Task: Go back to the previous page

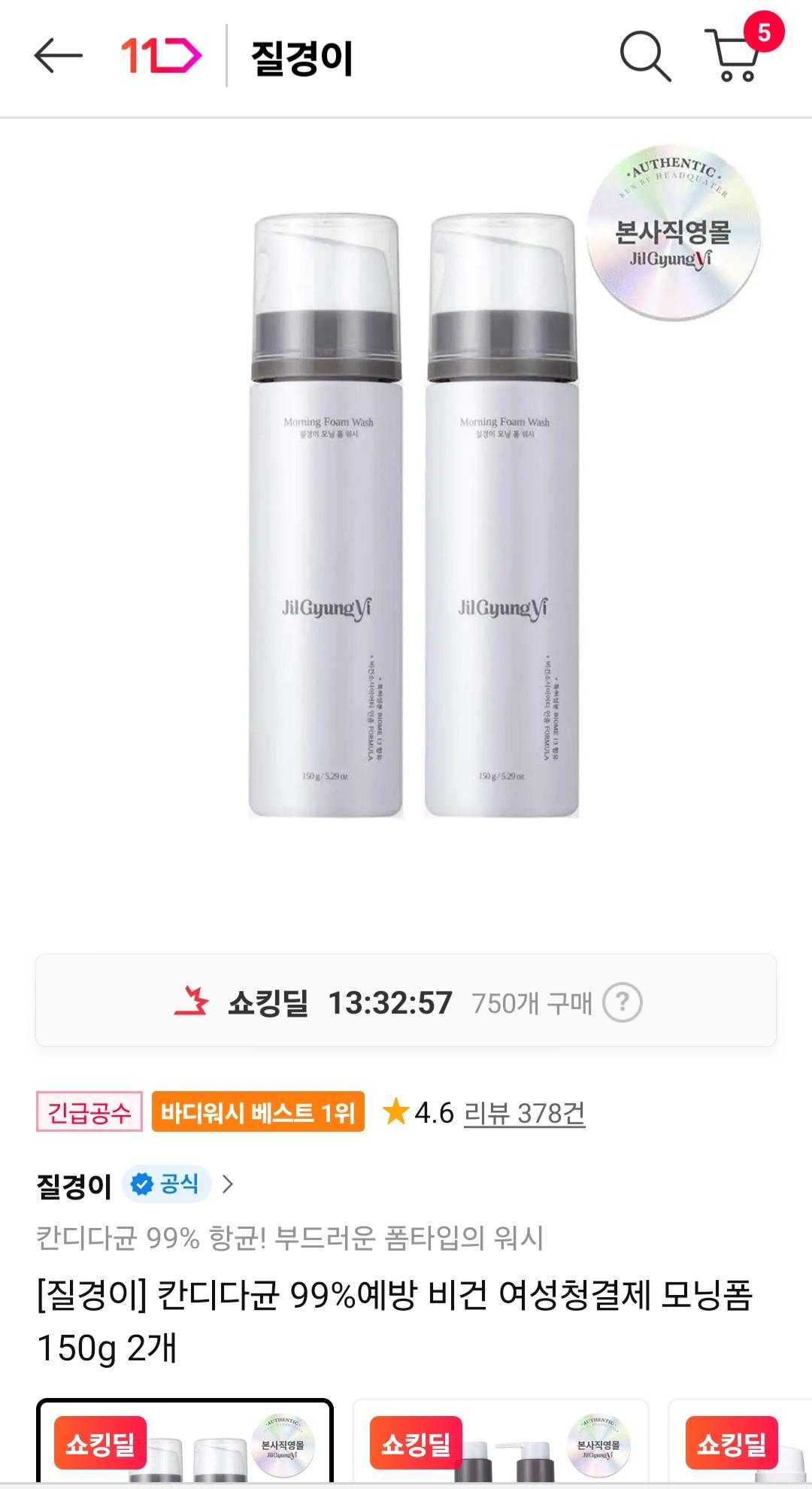Action: (58, 56)
